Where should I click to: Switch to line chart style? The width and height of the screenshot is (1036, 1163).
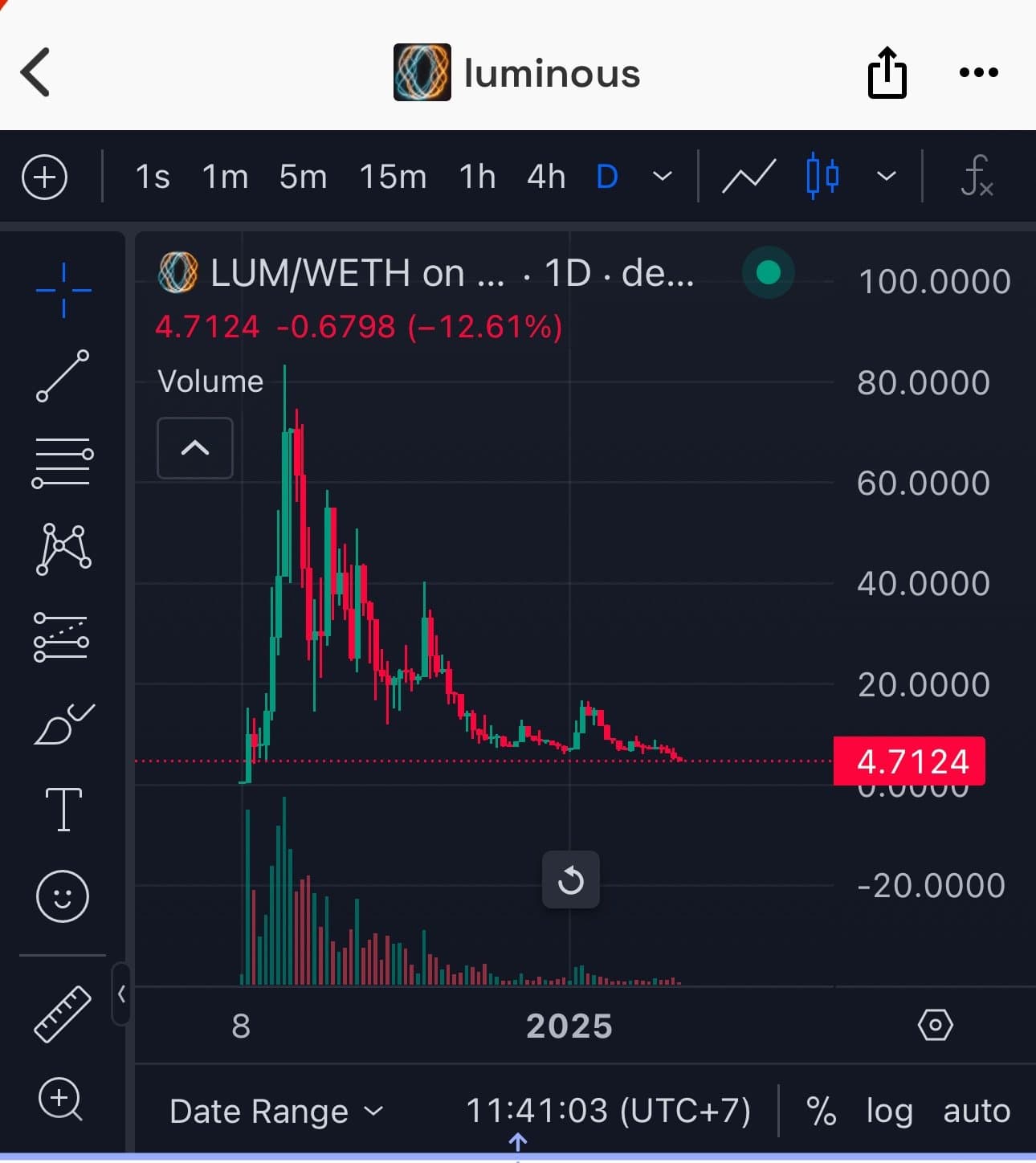748,177
